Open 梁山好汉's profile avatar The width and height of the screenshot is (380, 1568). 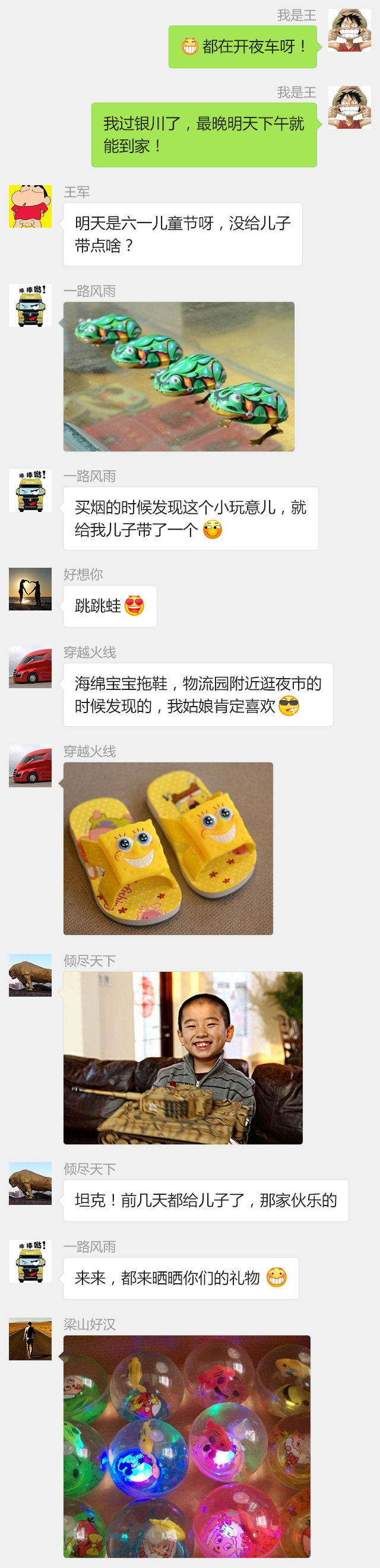[30, 1338]
